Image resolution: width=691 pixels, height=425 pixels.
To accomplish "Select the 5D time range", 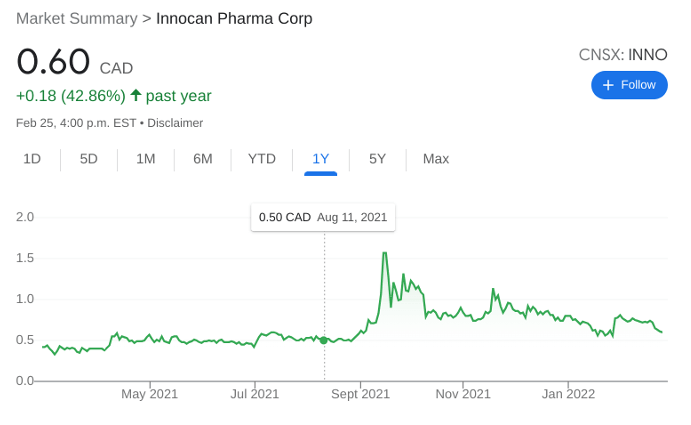I will coord(89,158).
